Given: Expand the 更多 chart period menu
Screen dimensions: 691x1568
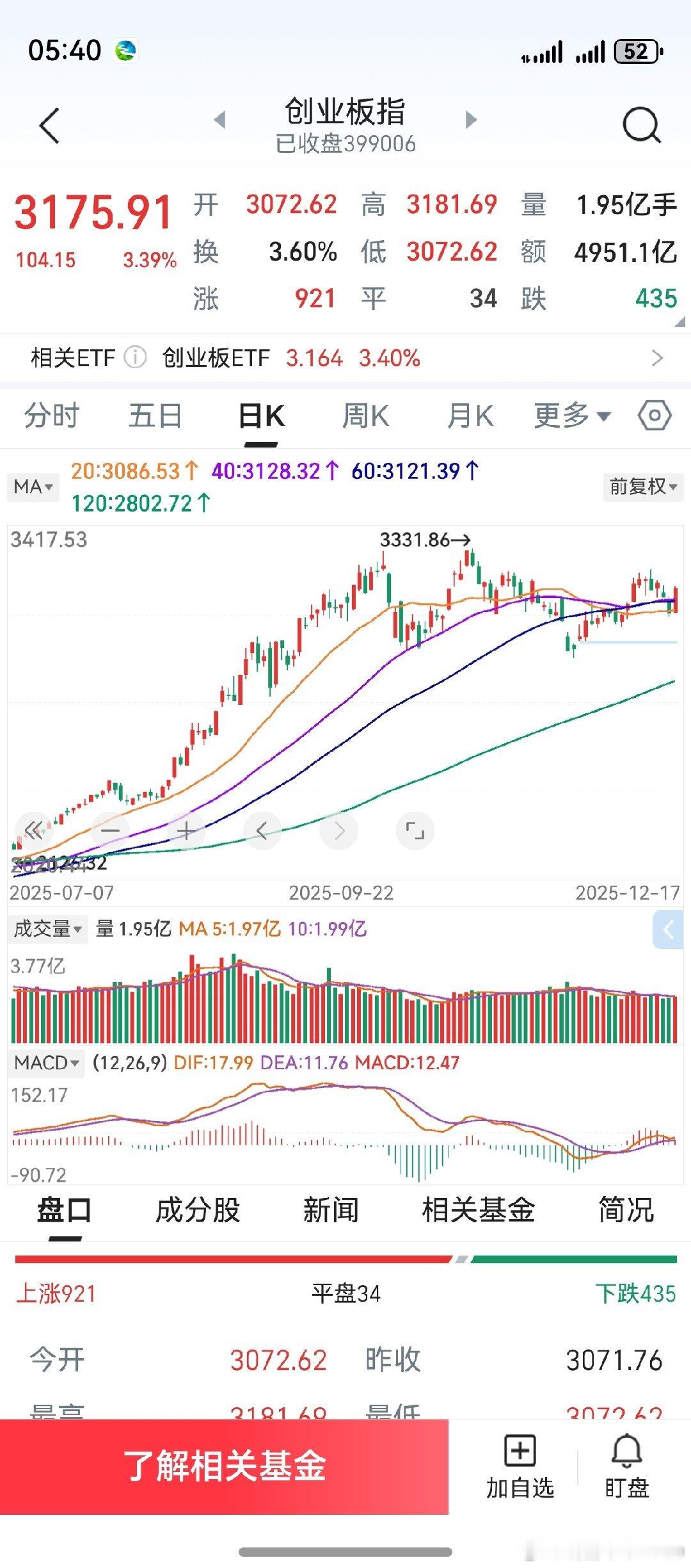Looking at the screenshot, I should coord(570,416).
